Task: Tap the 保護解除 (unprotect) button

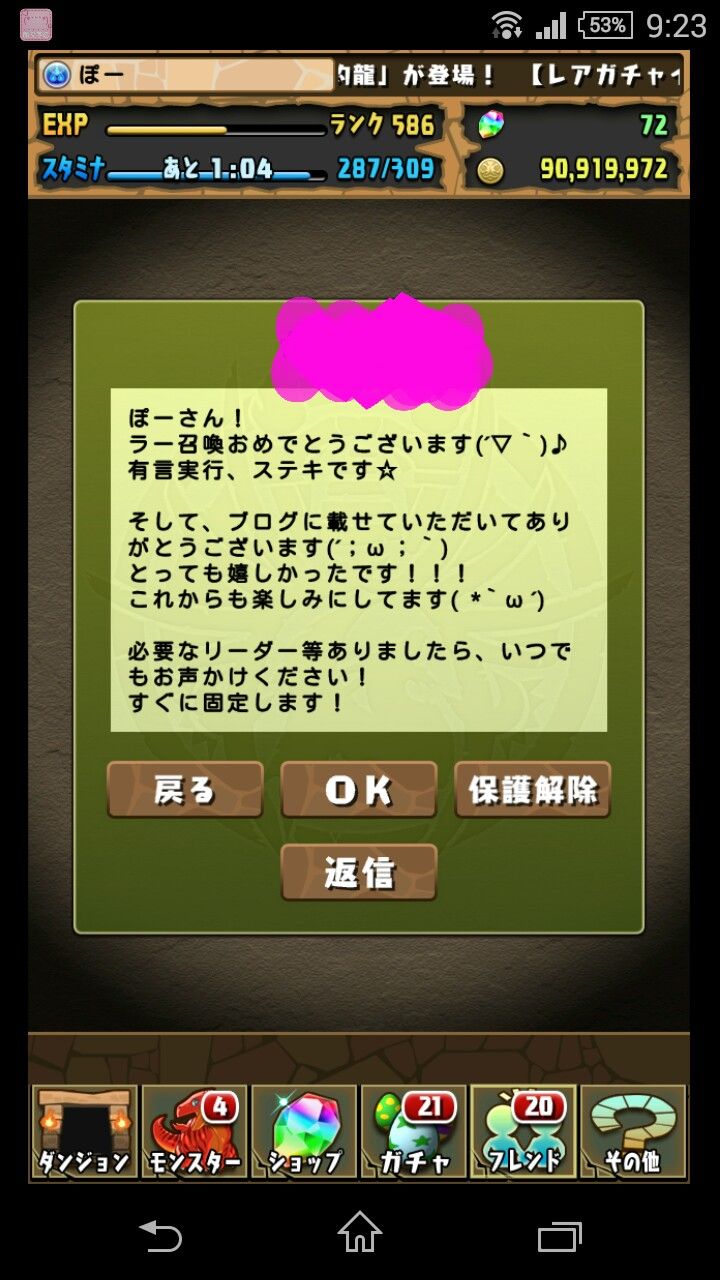Action: 533,790
